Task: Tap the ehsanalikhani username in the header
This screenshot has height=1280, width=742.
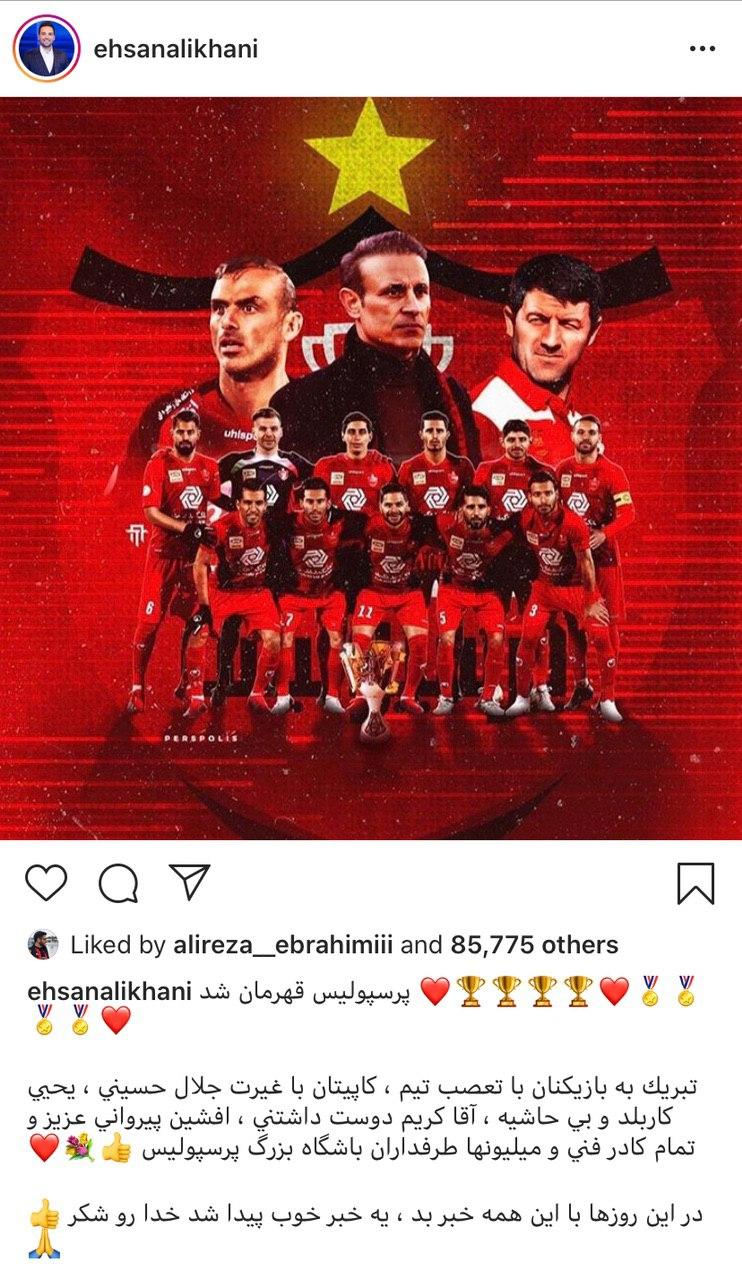Action: pyautogui.click(x=174, y=49)
